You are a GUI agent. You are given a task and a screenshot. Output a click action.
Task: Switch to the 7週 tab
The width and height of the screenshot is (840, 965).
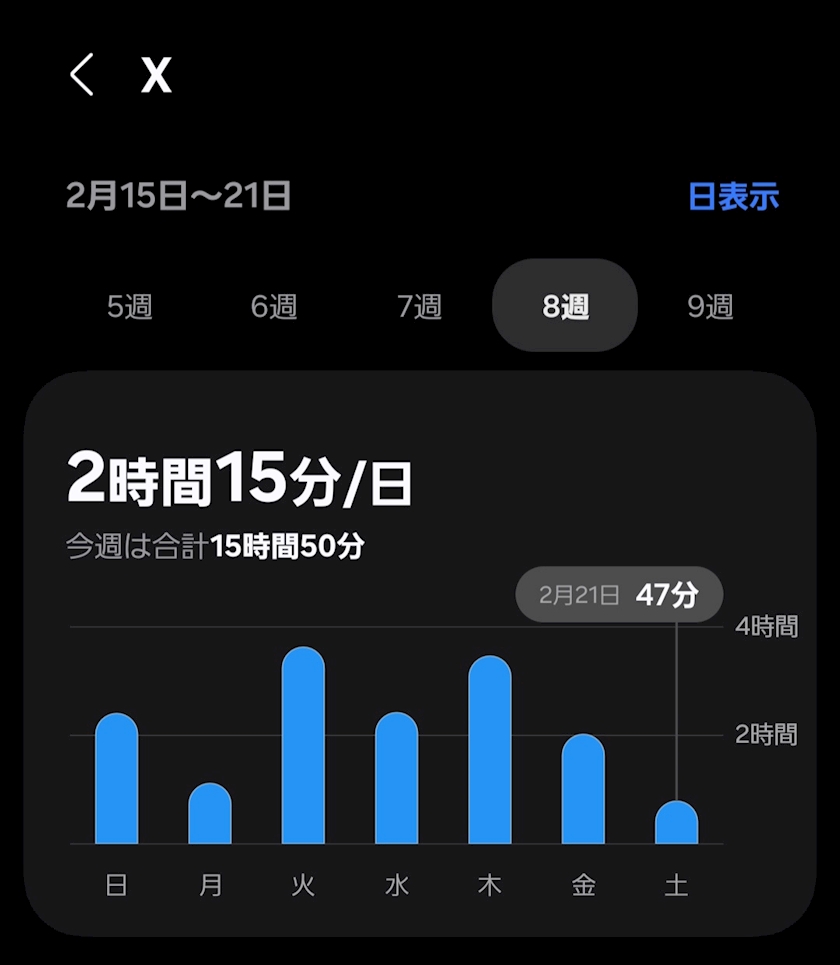point(419,306)
